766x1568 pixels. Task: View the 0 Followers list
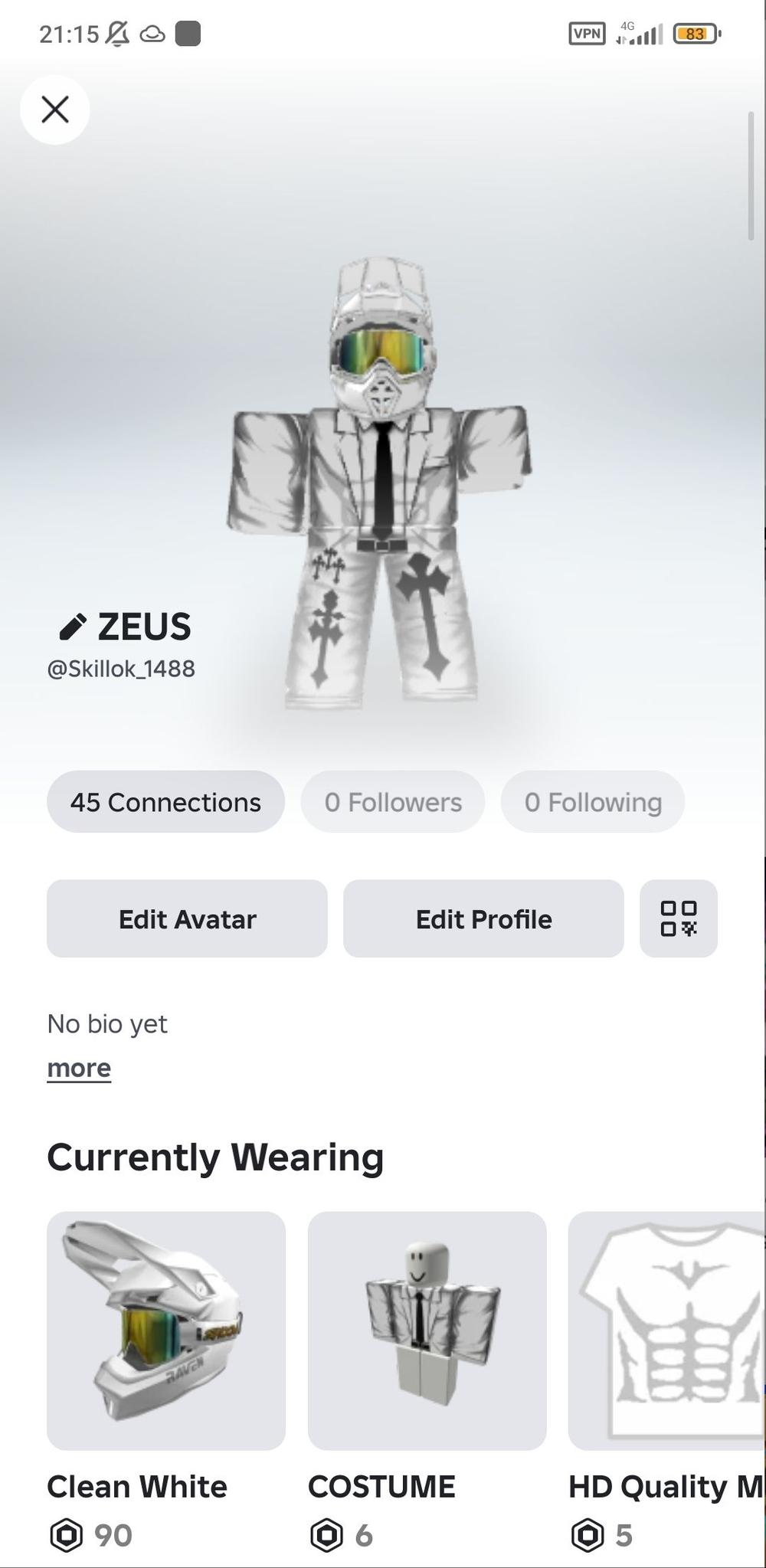393,802
